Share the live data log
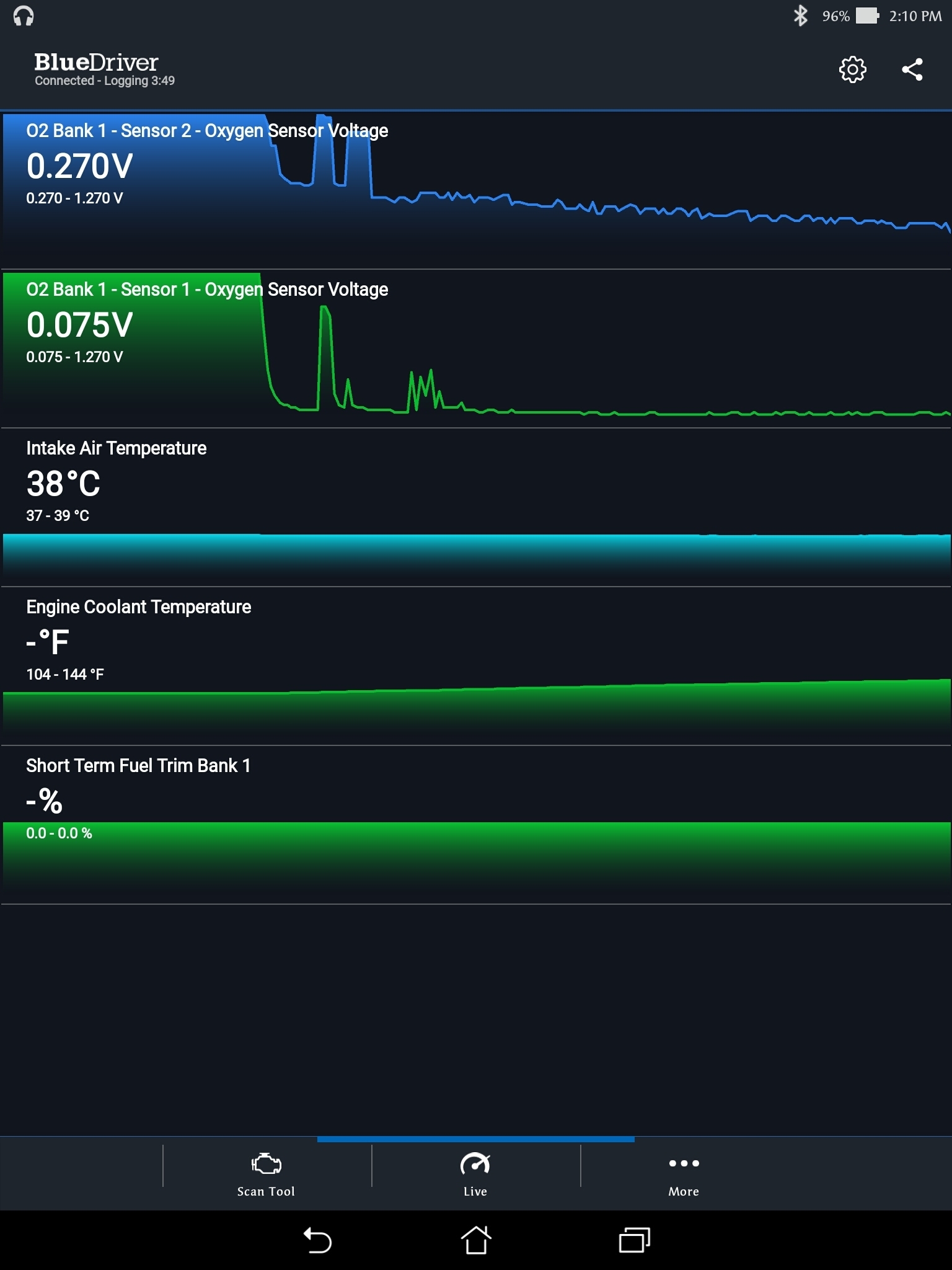 912,69
